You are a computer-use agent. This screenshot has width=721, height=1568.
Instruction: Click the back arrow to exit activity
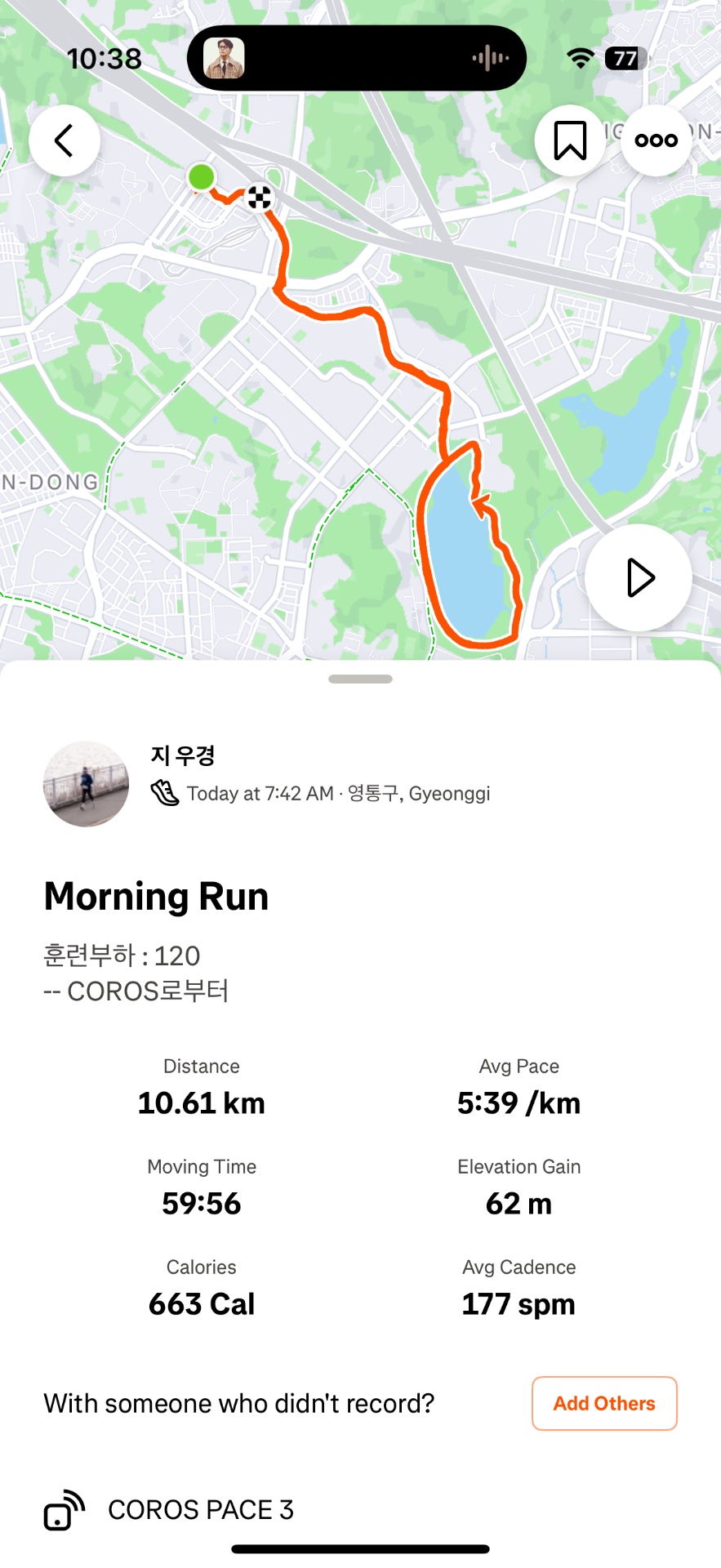64,140
